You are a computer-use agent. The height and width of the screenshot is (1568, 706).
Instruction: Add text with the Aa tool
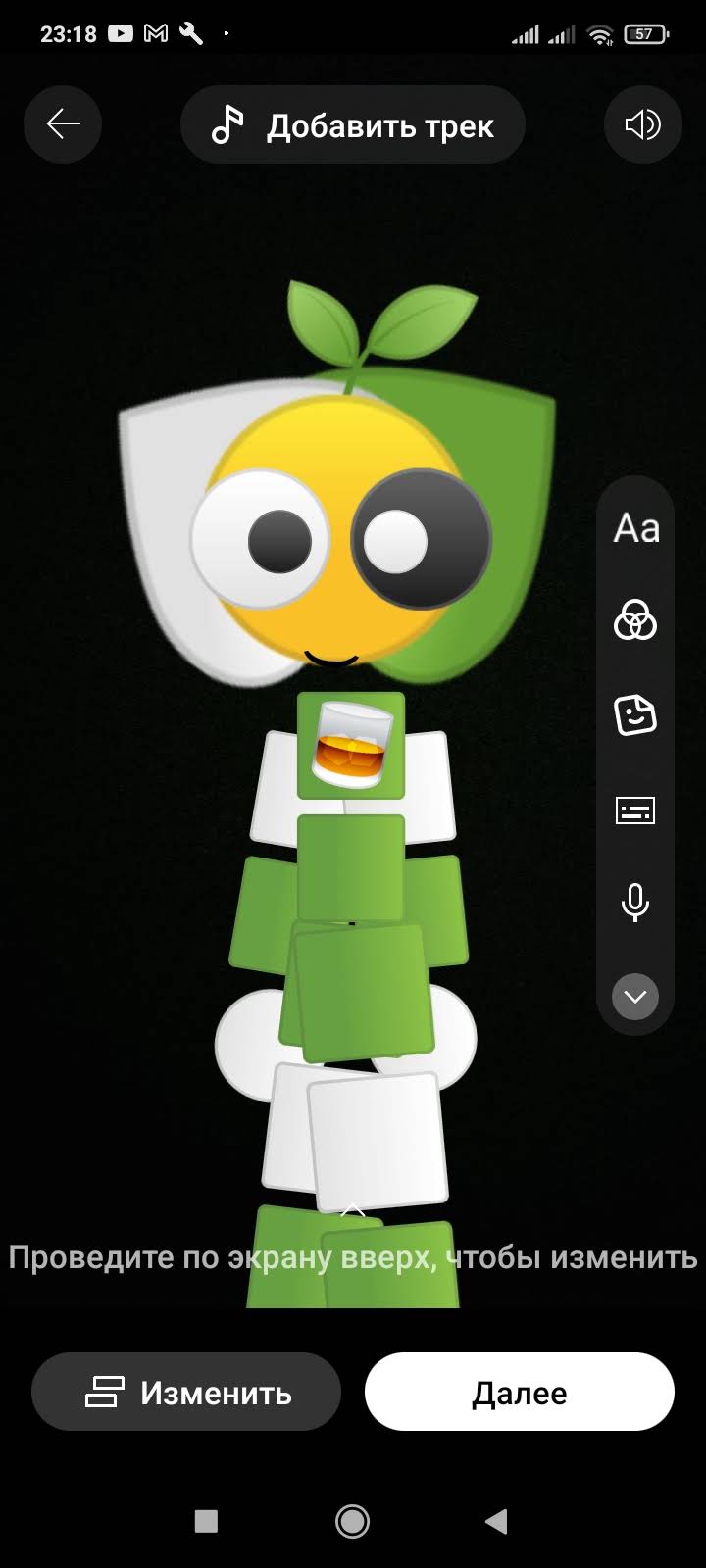click(x=635, y=528)
